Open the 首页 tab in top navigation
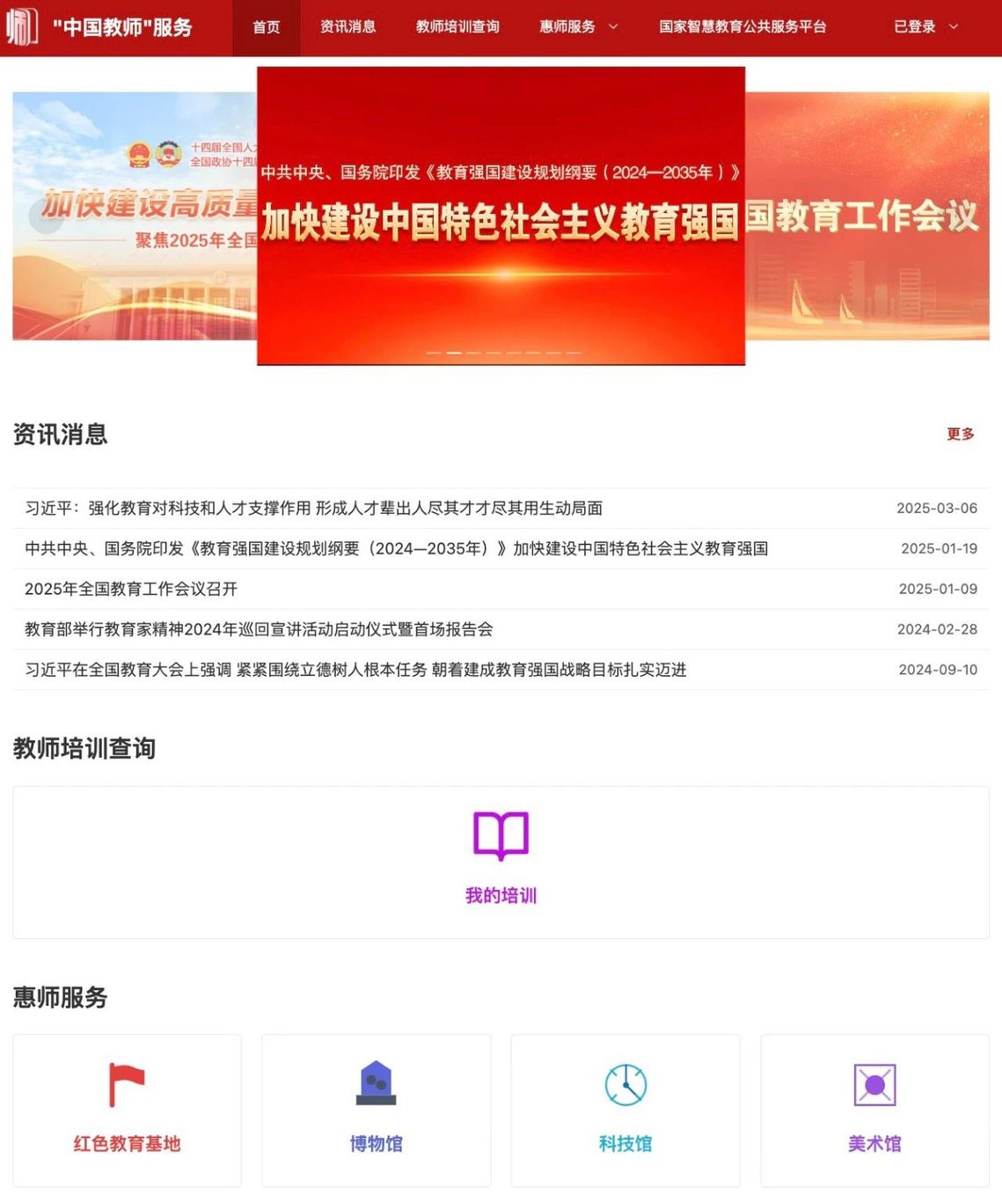 (x=266, y=27)
